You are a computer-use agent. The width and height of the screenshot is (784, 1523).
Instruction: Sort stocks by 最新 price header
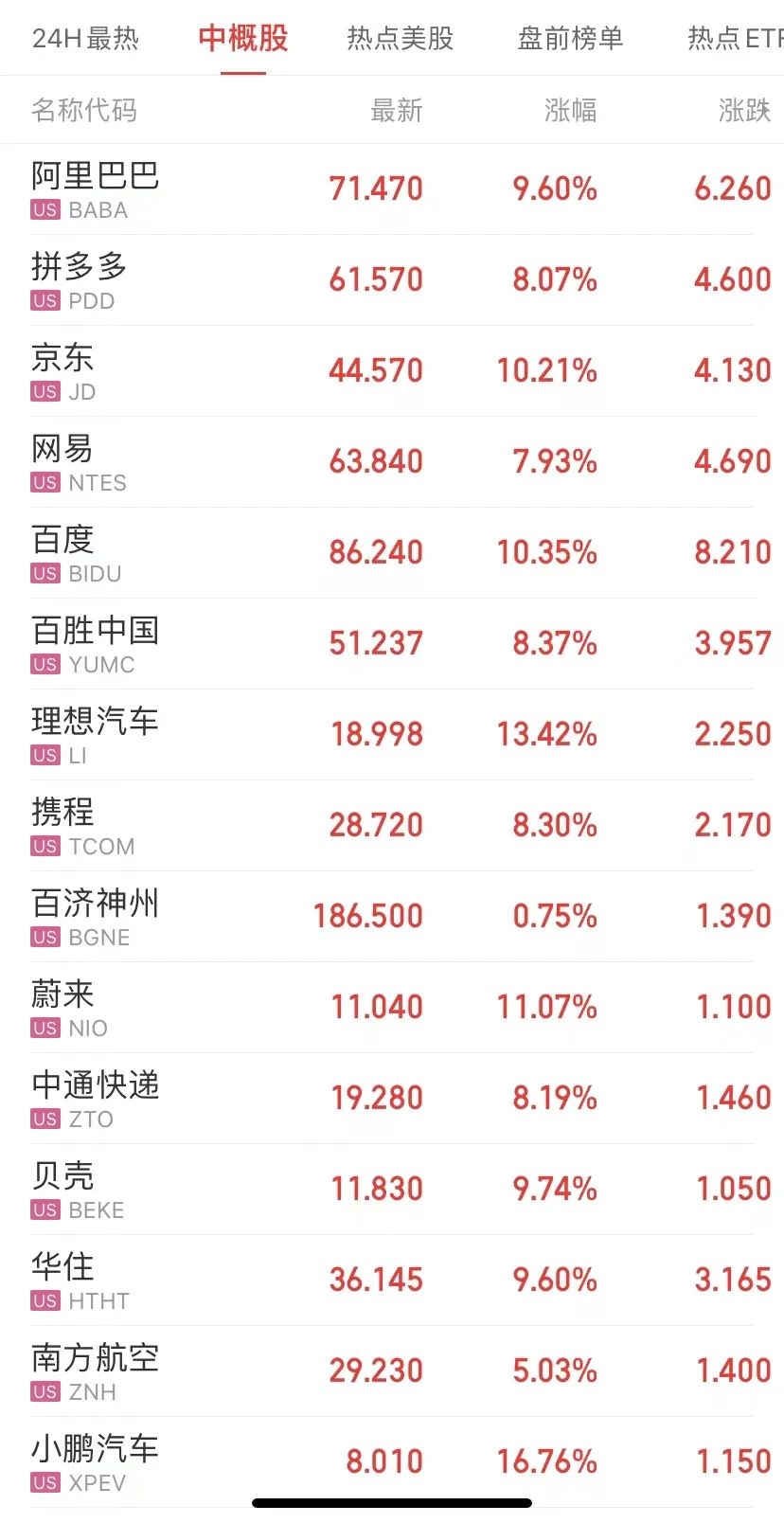pos(396,110)
